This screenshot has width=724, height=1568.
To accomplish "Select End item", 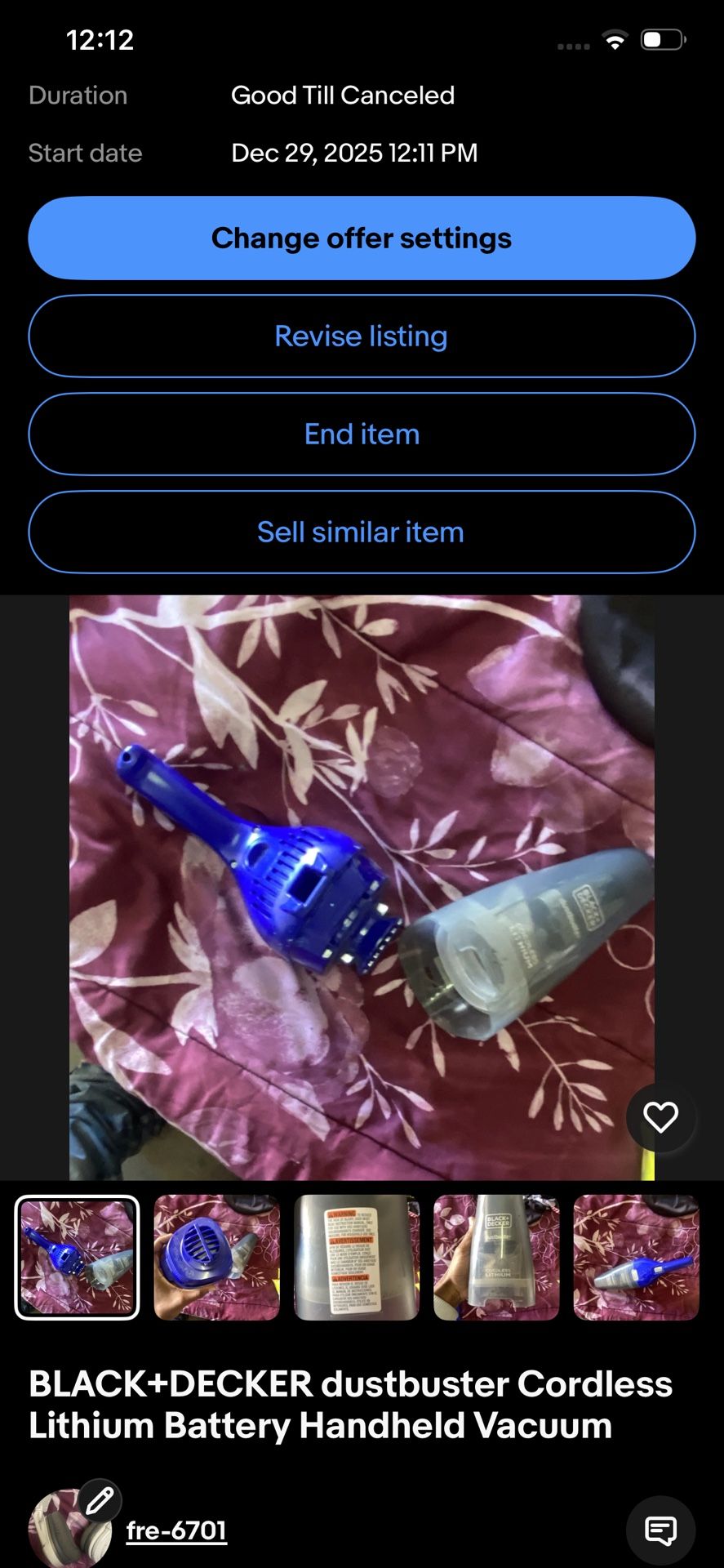I will pos(362,434).
